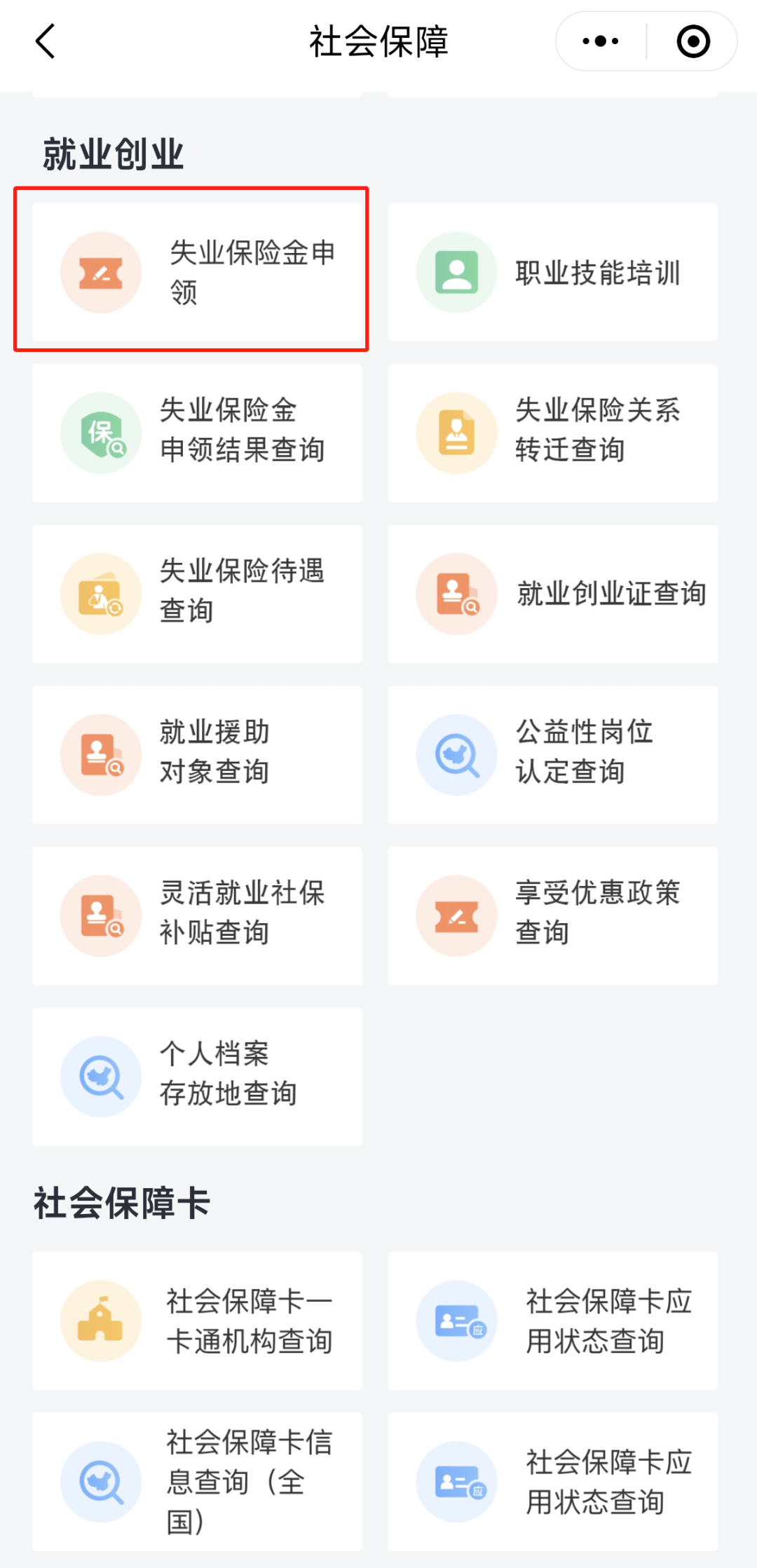Viewport: 757px width, 1568px height.
Task: Open 灵活就业社保补贴查询
Action: (x=197, y=915)
